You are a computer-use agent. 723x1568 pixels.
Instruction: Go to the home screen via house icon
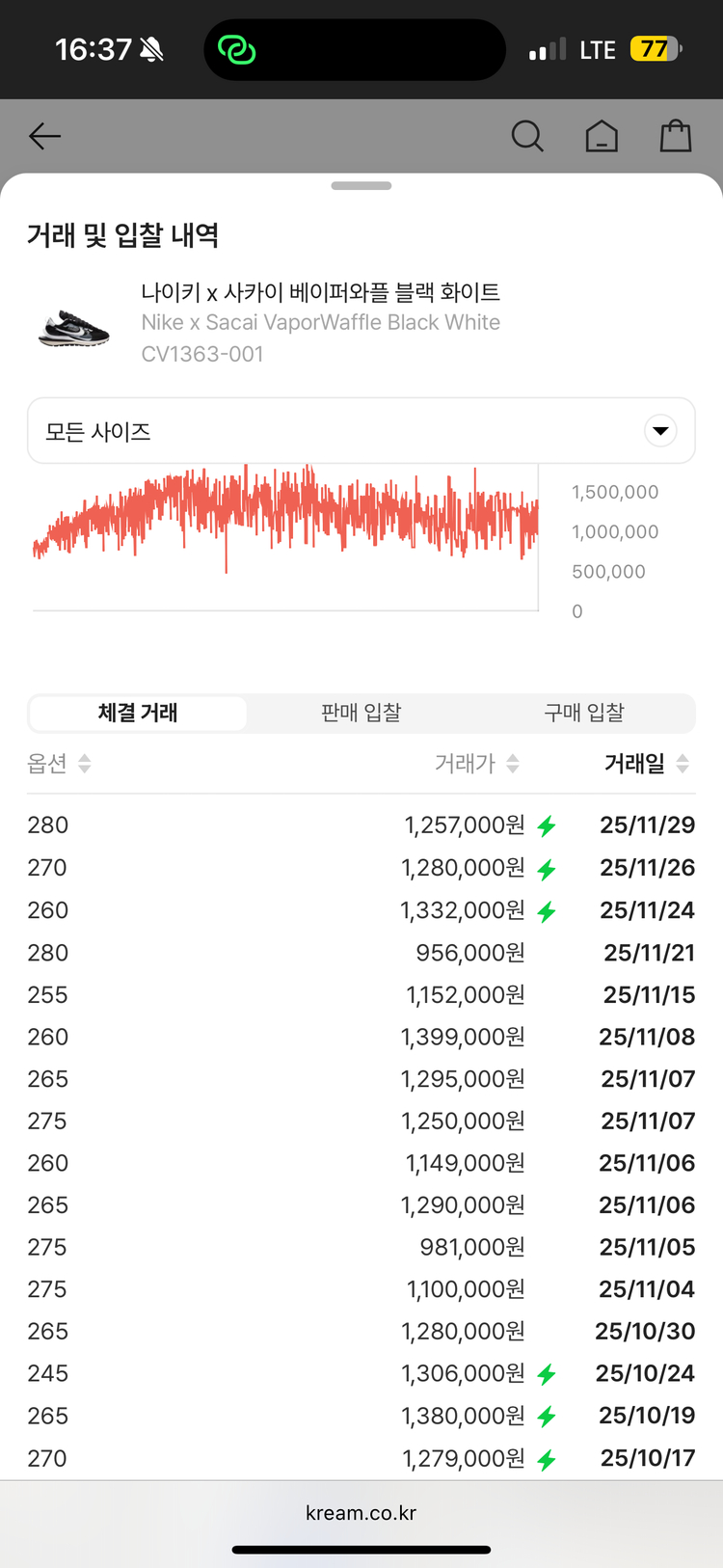click(602, 136)
